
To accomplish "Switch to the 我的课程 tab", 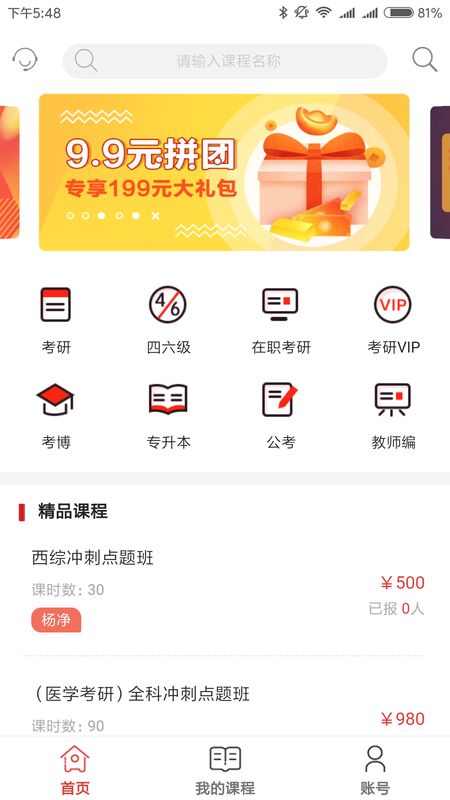I will (x=225, y=769).
